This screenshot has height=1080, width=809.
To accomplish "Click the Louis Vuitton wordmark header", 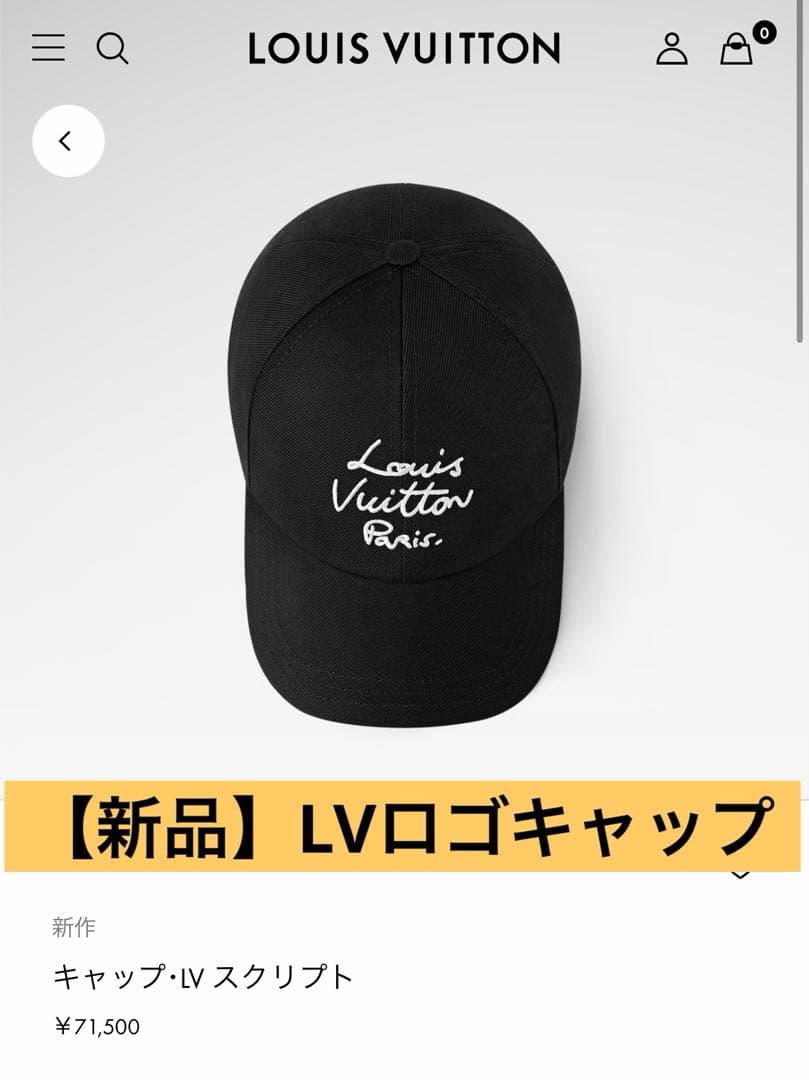I will (x=404, y=48).
